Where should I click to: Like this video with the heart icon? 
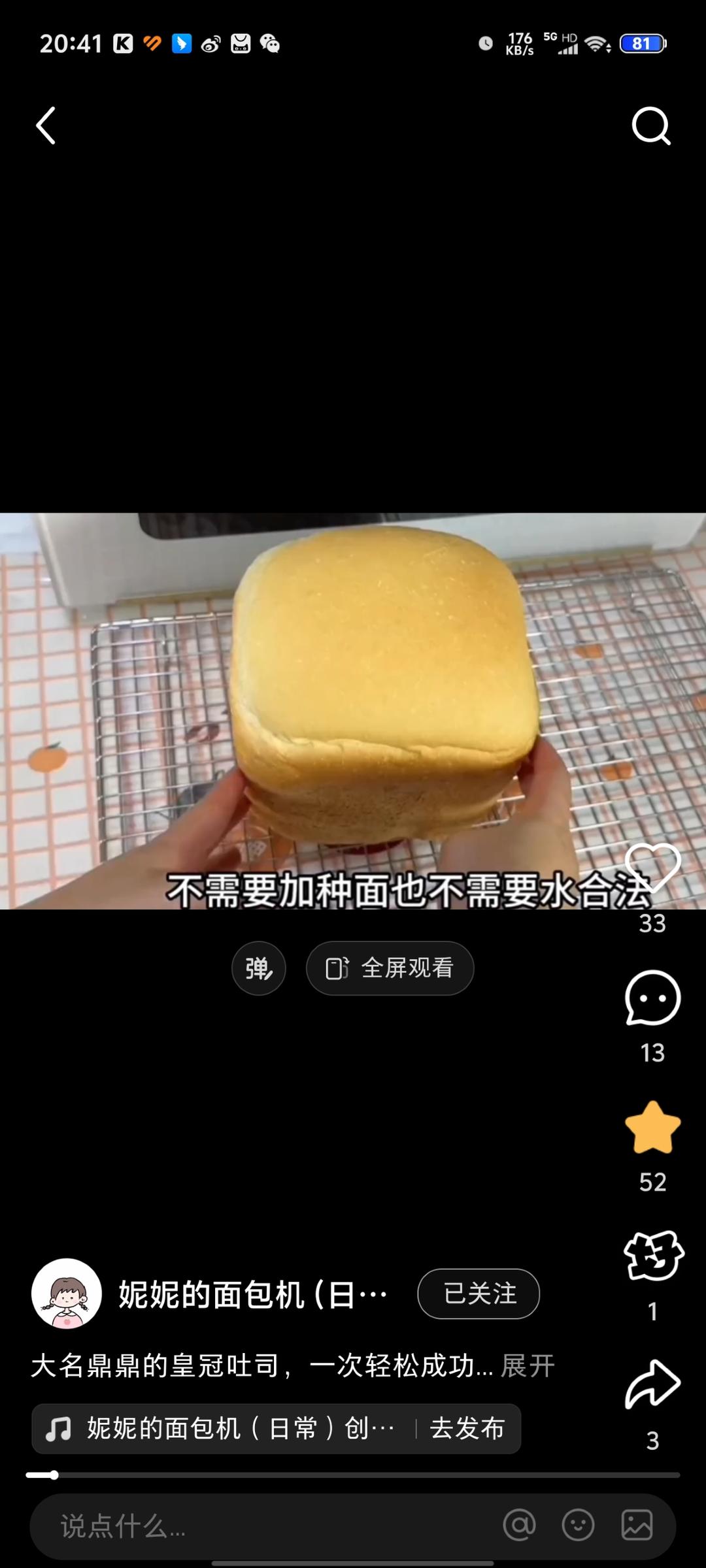[x=652, y=868]
